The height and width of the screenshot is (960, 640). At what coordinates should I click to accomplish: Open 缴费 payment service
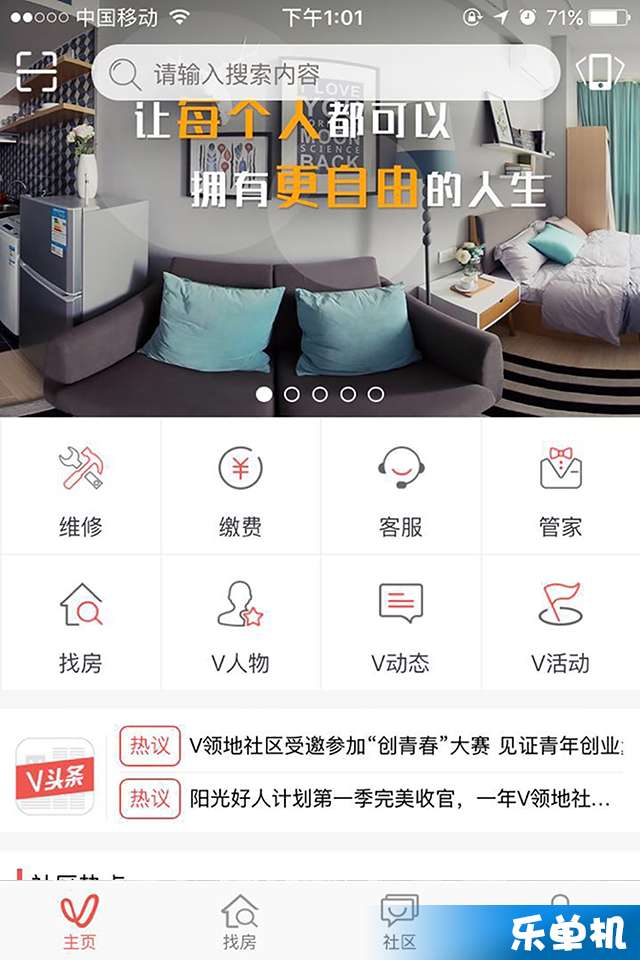point(240,488)
